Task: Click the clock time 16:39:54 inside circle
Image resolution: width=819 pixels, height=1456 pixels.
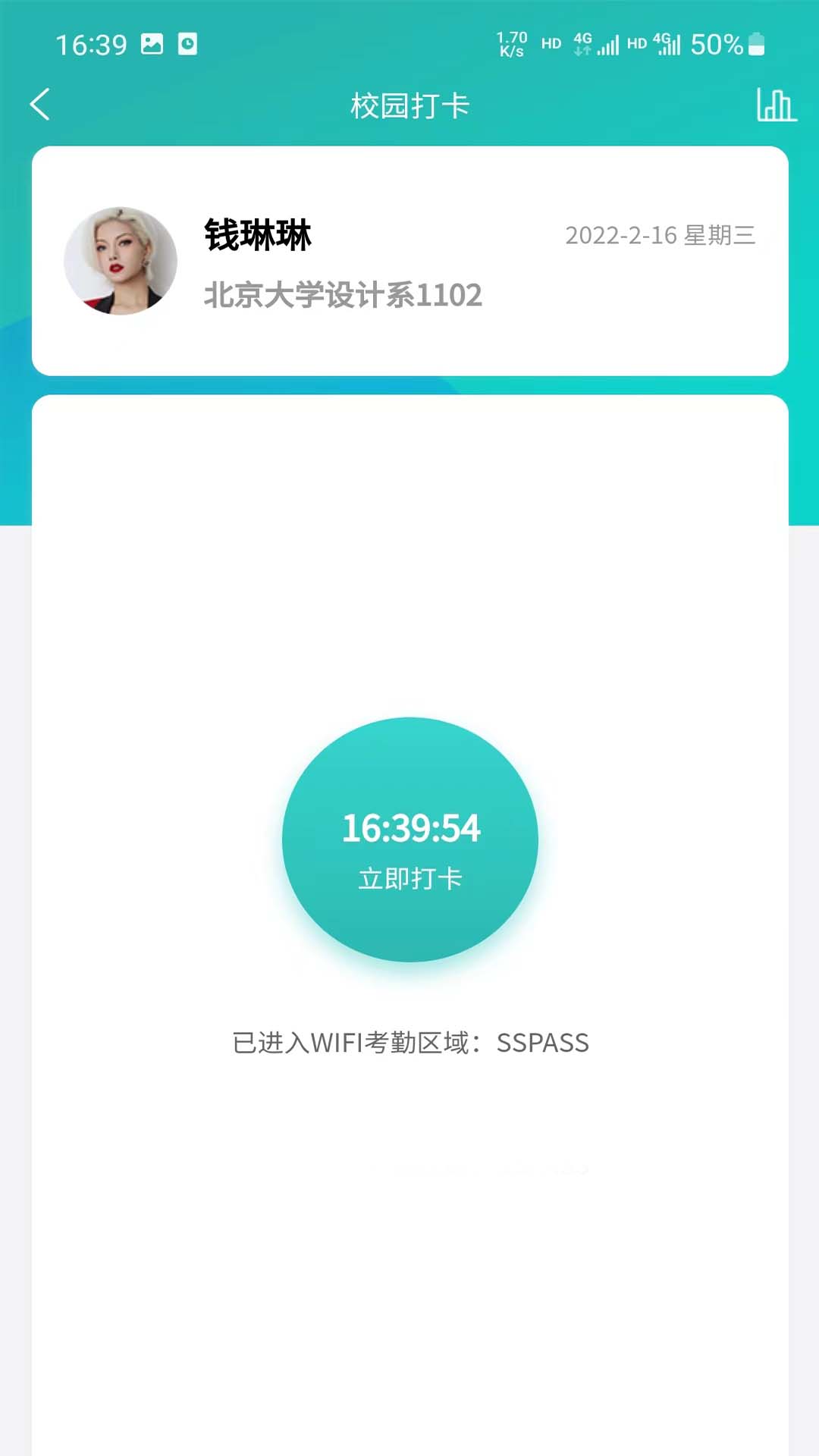Action: [409, 828]
